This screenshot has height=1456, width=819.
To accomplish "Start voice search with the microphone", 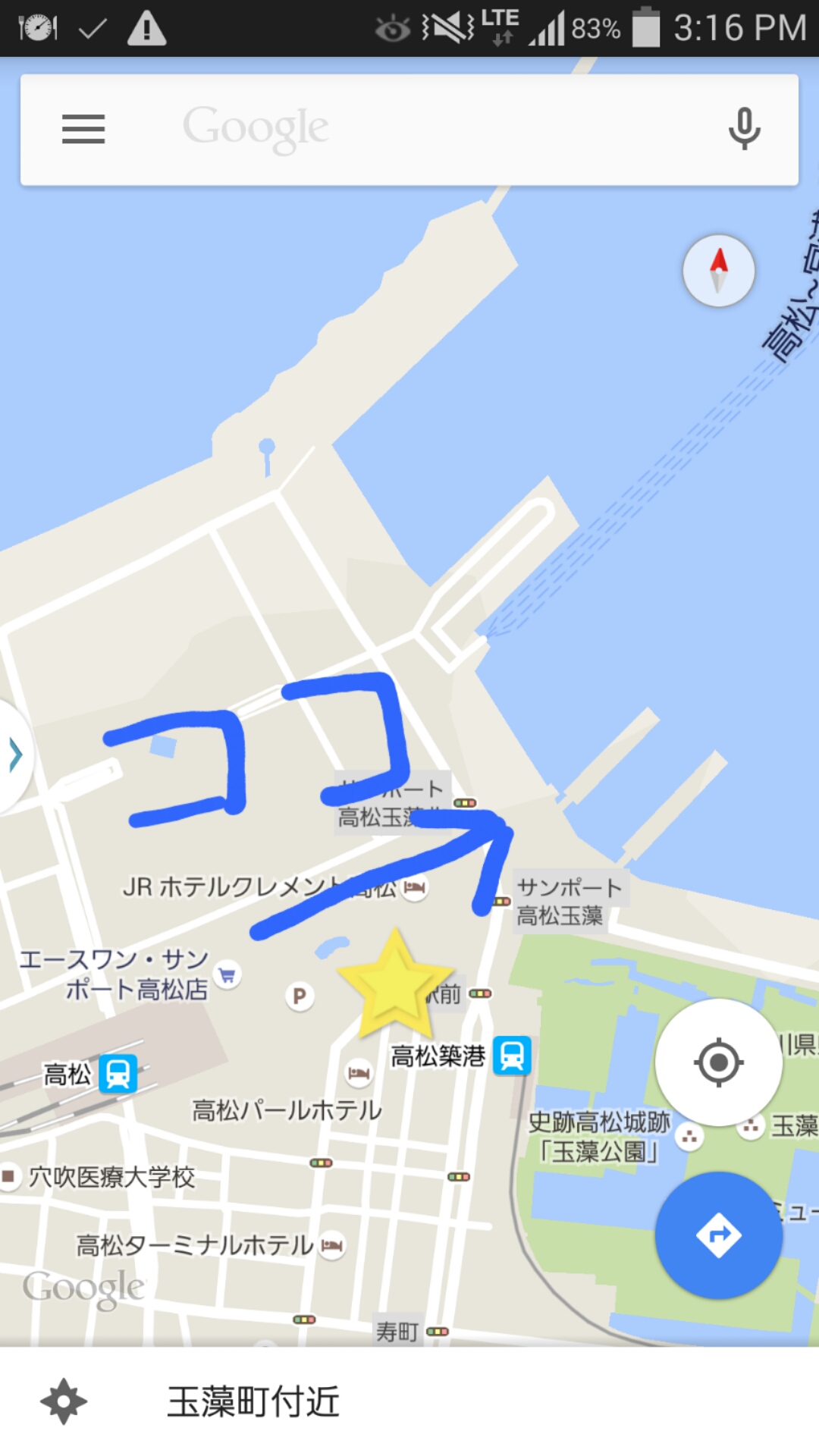I will click(x=744, y=129).
